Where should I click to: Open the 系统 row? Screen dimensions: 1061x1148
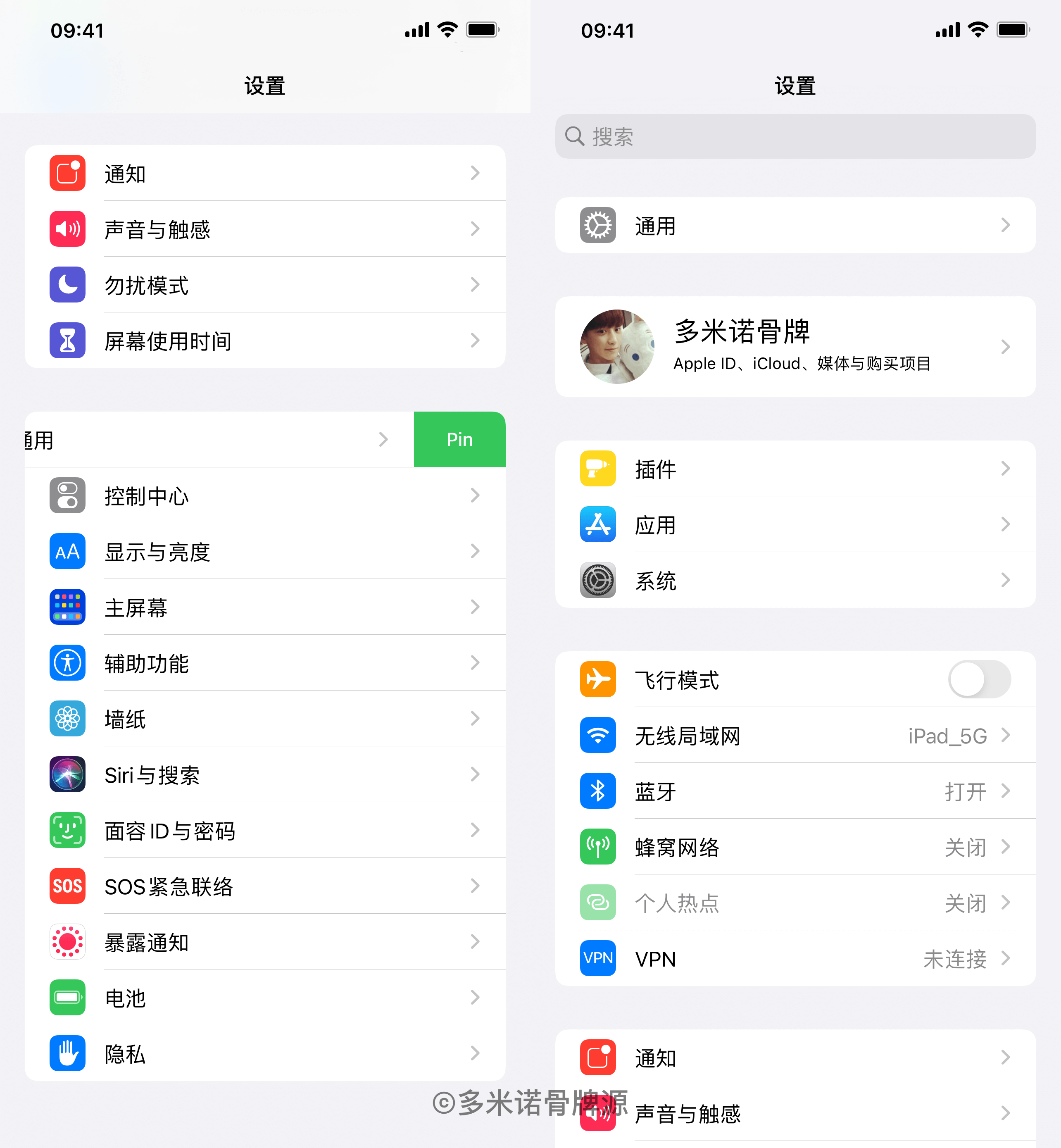tap(795, 580)
